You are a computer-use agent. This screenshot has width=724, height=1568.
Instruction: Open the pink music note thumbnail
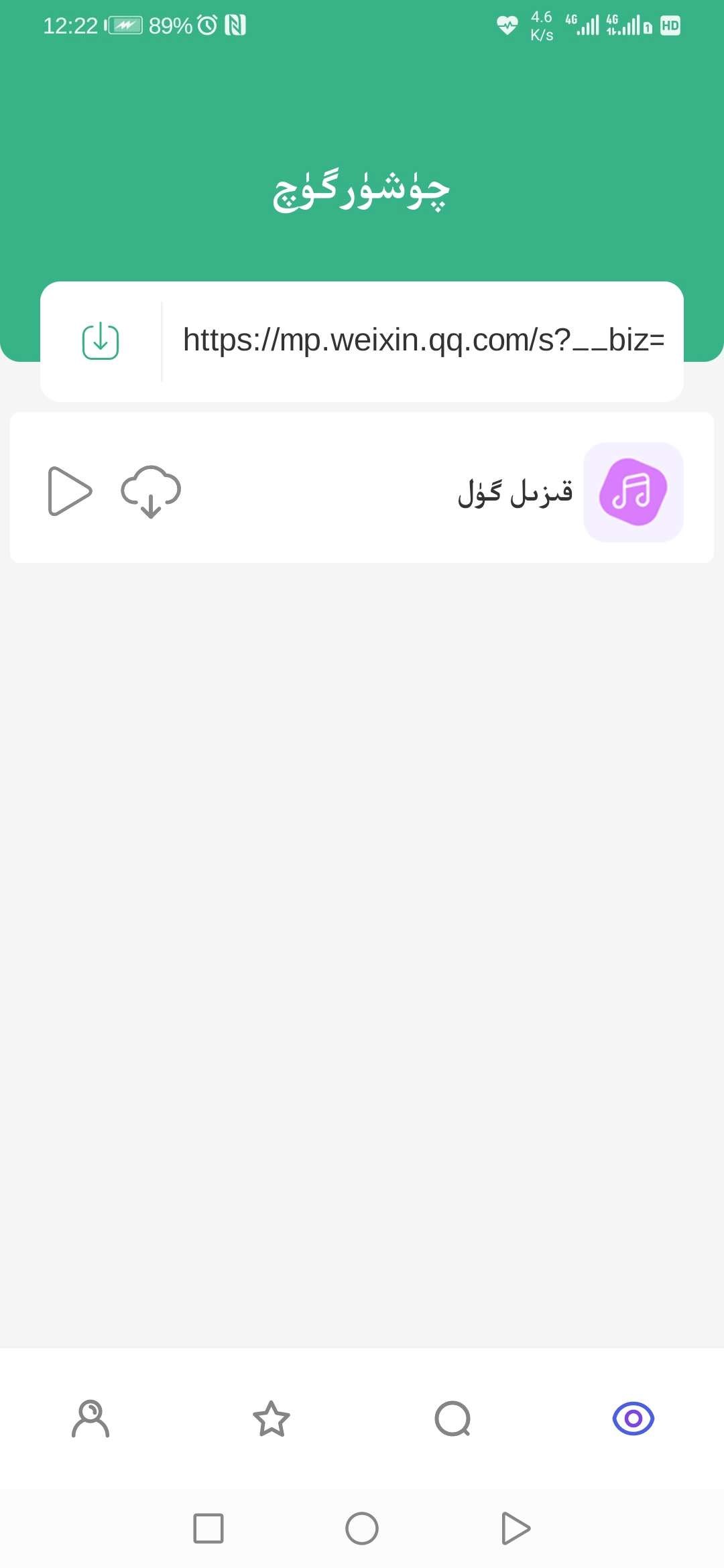coord(633,491)
